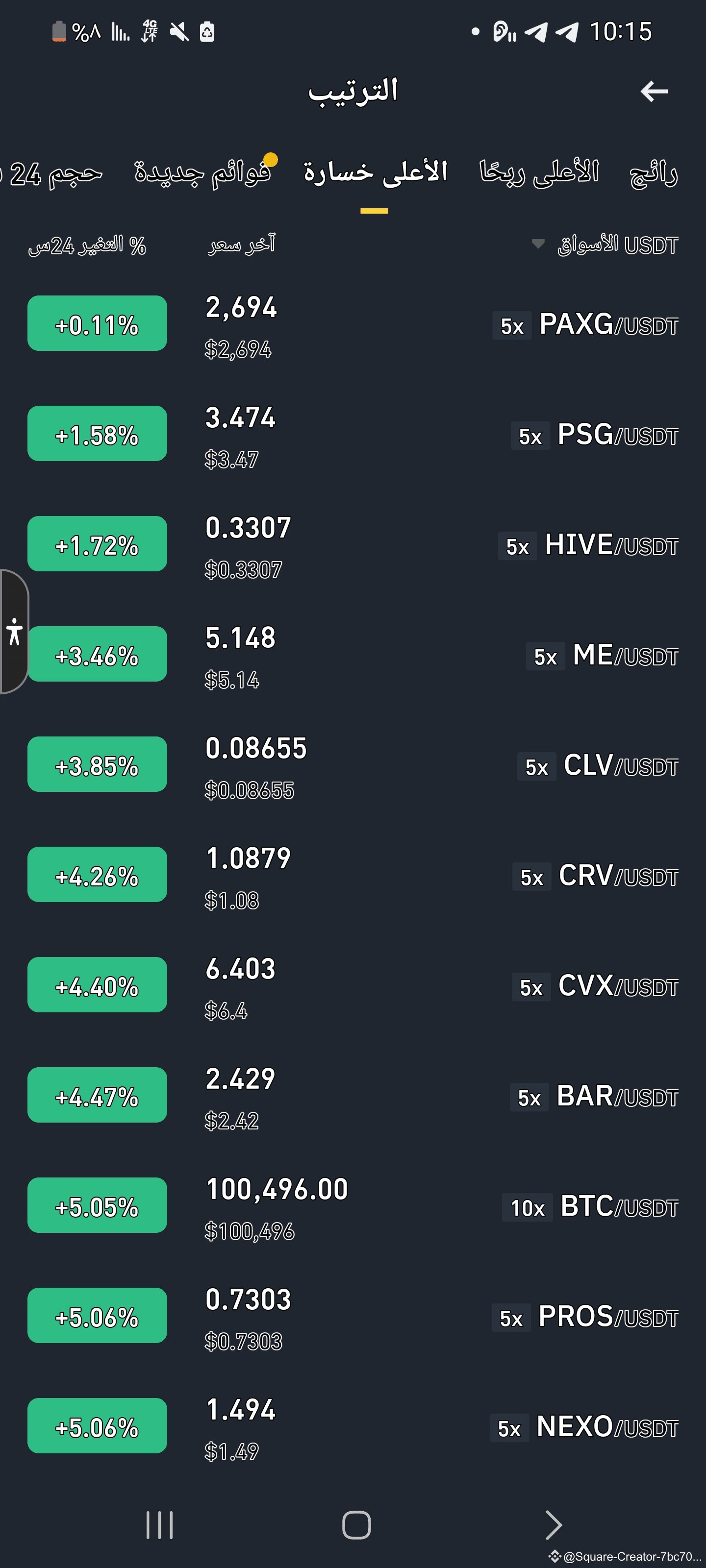Switch to the رائج tab
Screen dimensions: 706x1568
pos(653,173)
